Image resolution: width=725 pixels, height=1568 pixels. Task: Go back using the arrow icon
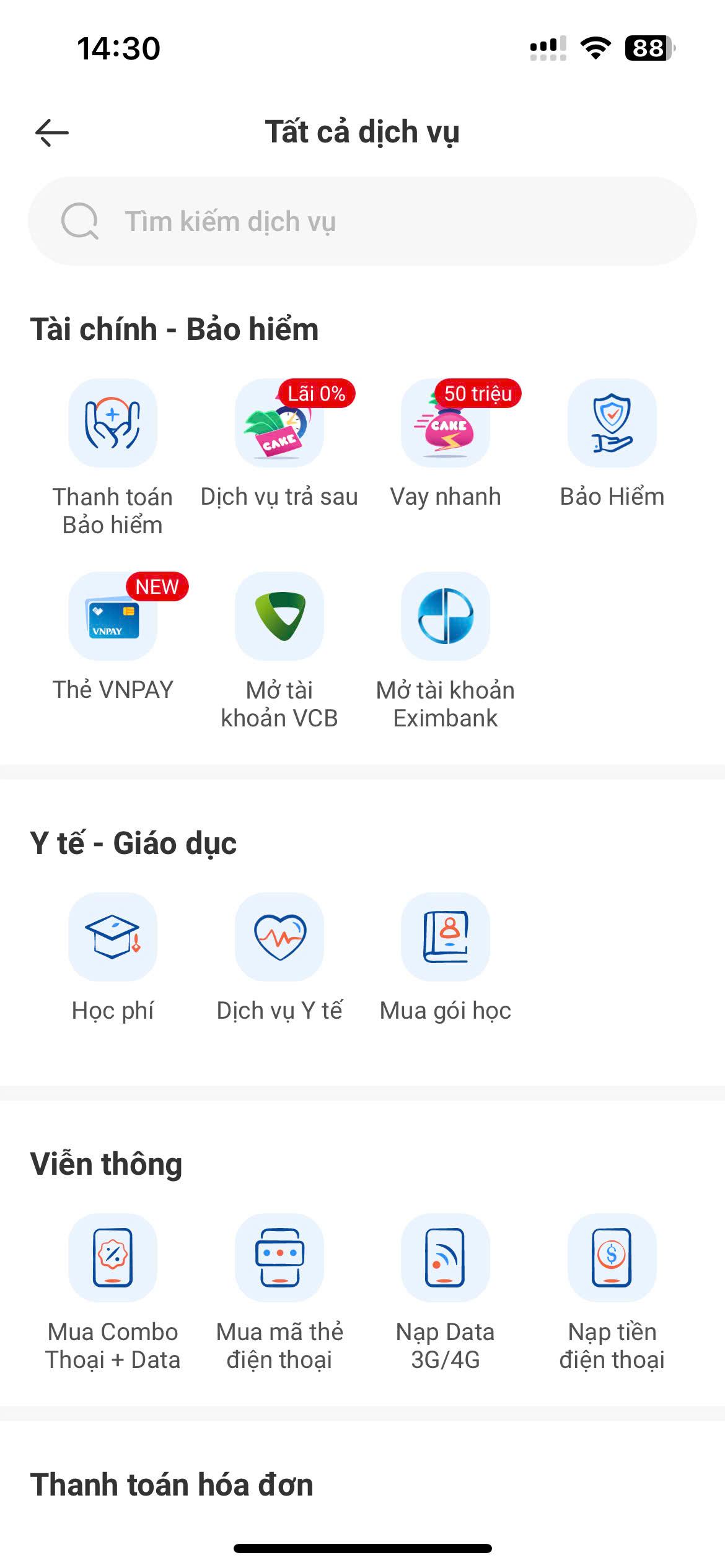52,133
